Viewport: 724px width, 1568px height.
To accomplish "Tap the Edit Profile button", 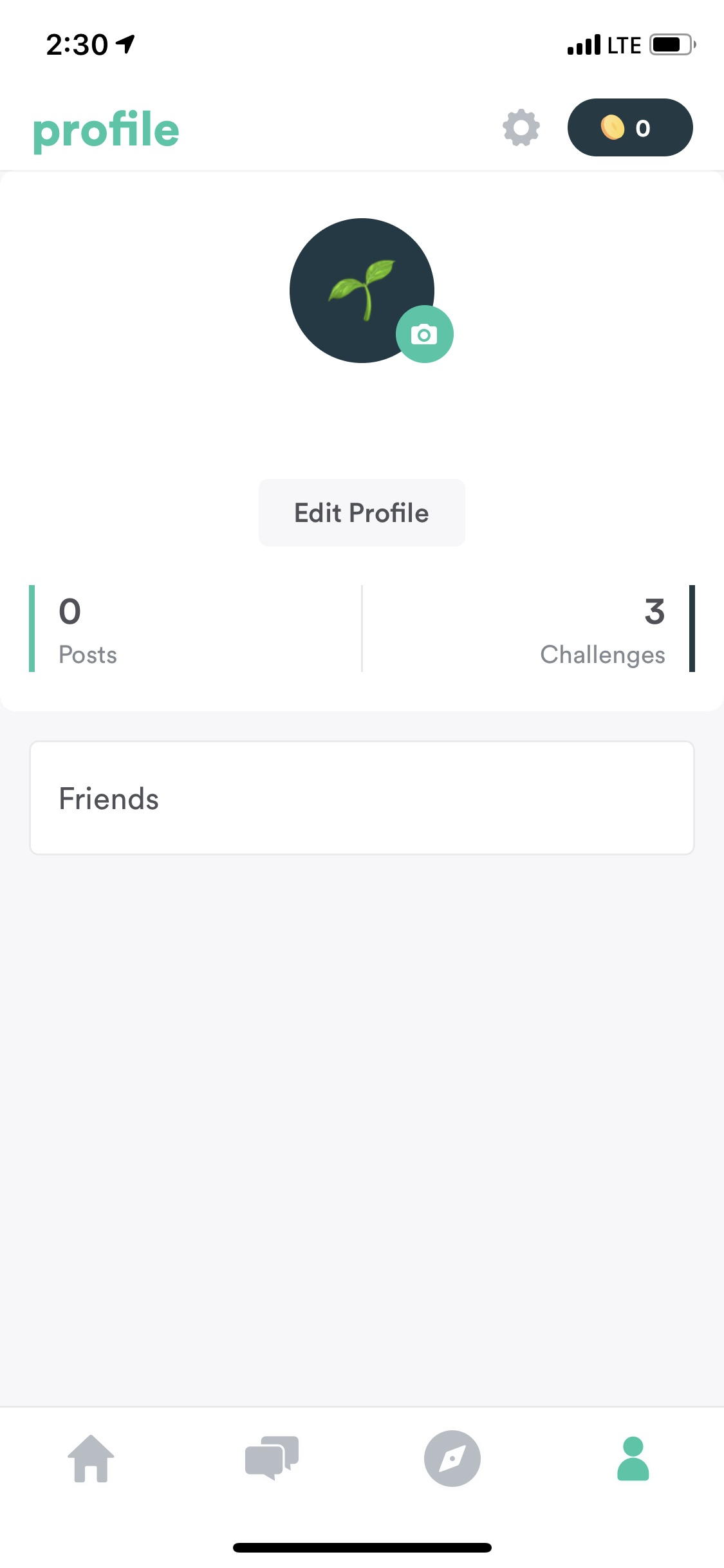I will tap(362, 513).
